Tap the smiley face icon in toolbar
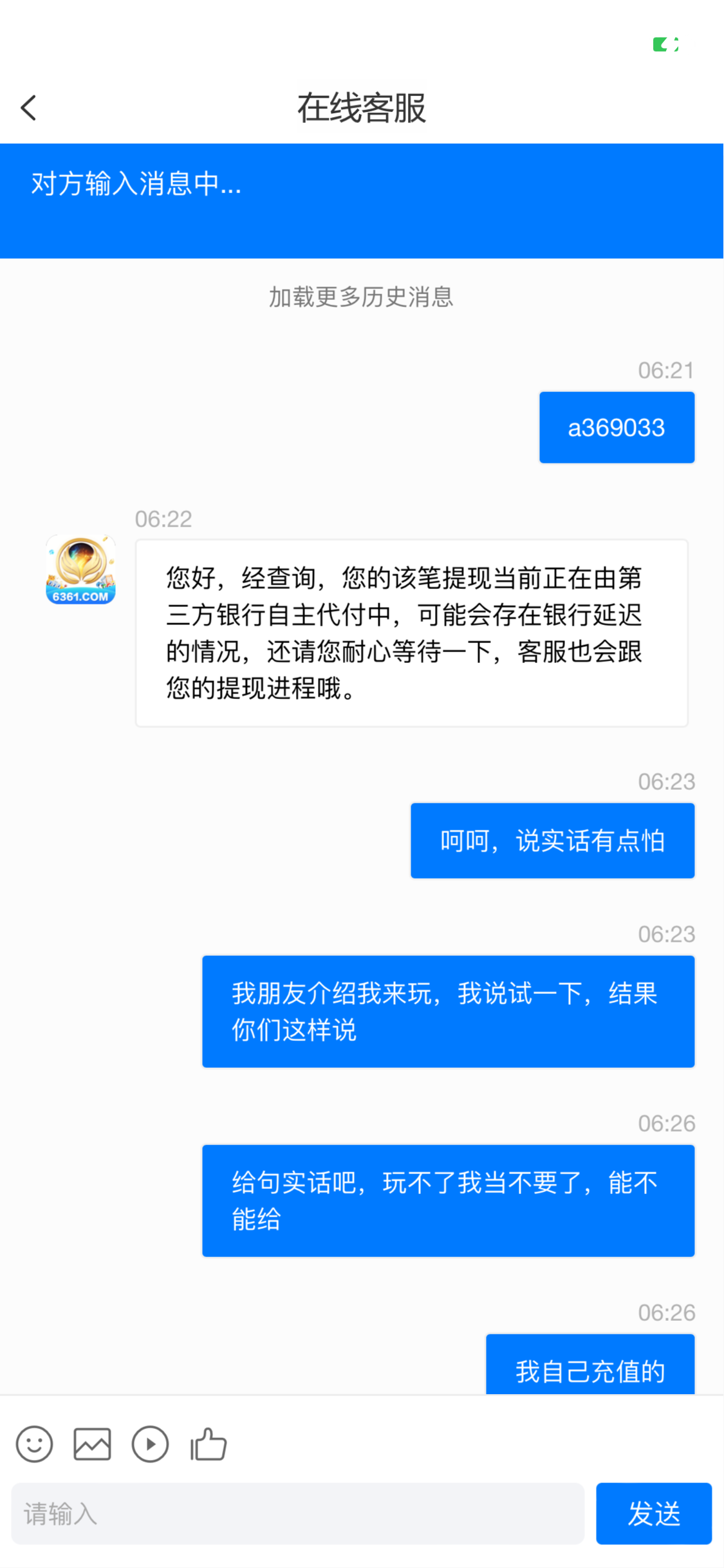This screenshot has height=1568, width=724. pyautogui.click(x=34, y=1444)
